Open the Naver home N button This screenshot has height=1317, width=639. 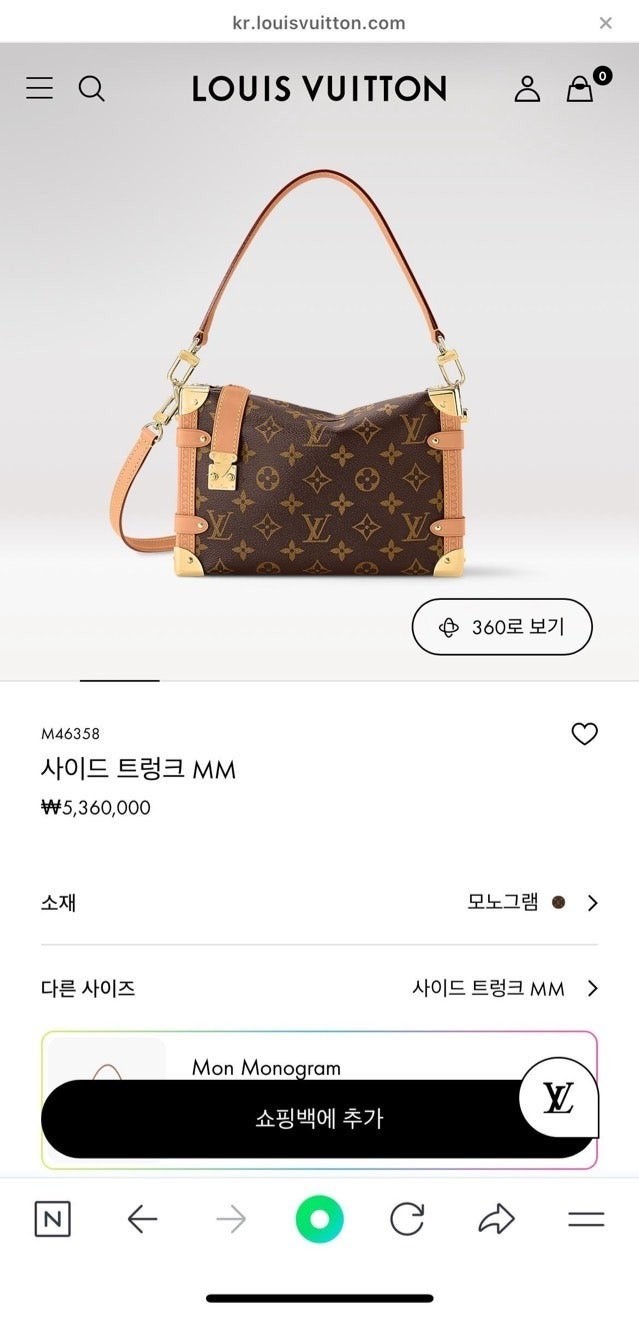(52, 1219)
